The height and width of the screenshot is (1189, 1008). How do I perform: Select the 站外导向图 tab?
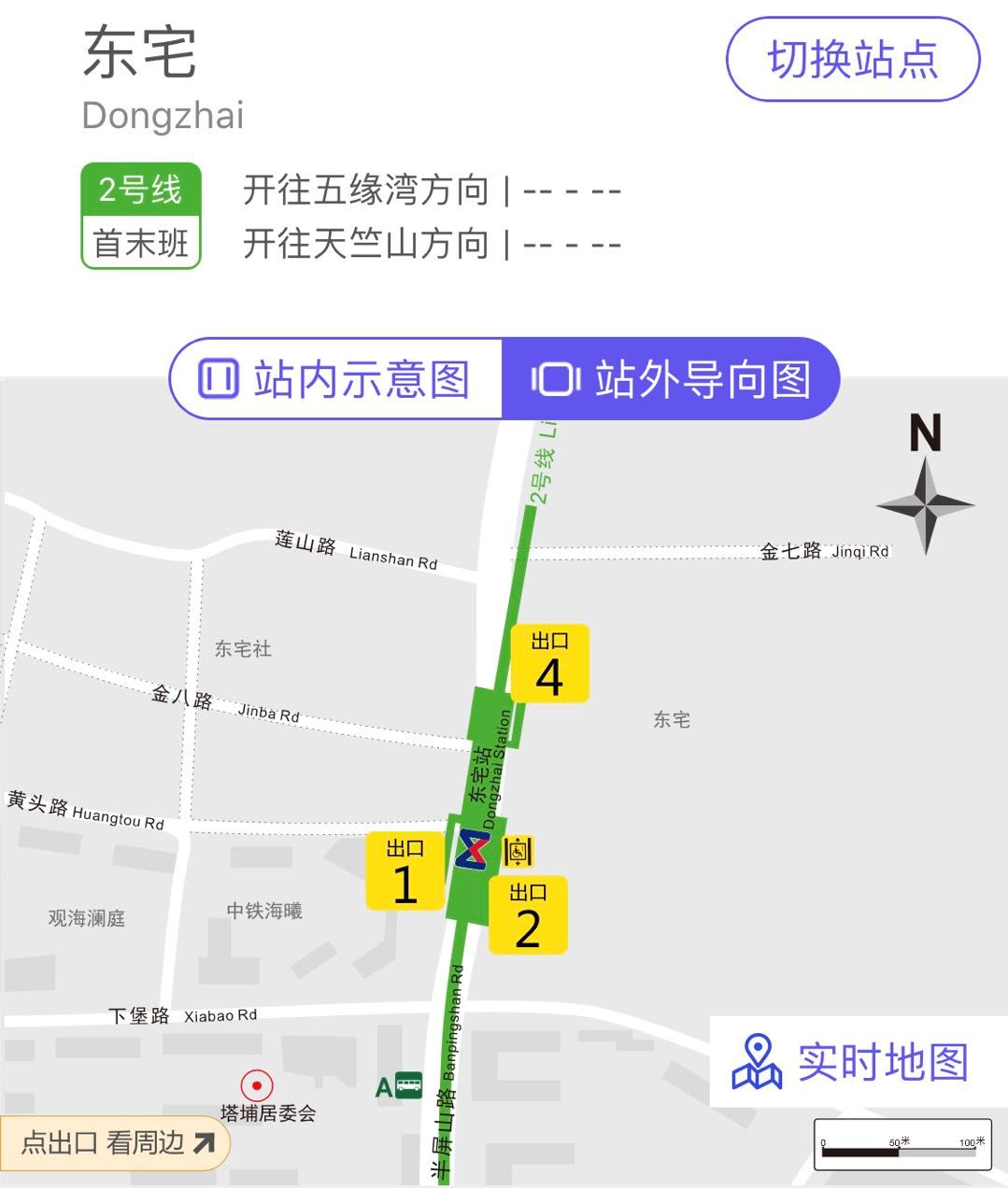[x=671, y=379]
